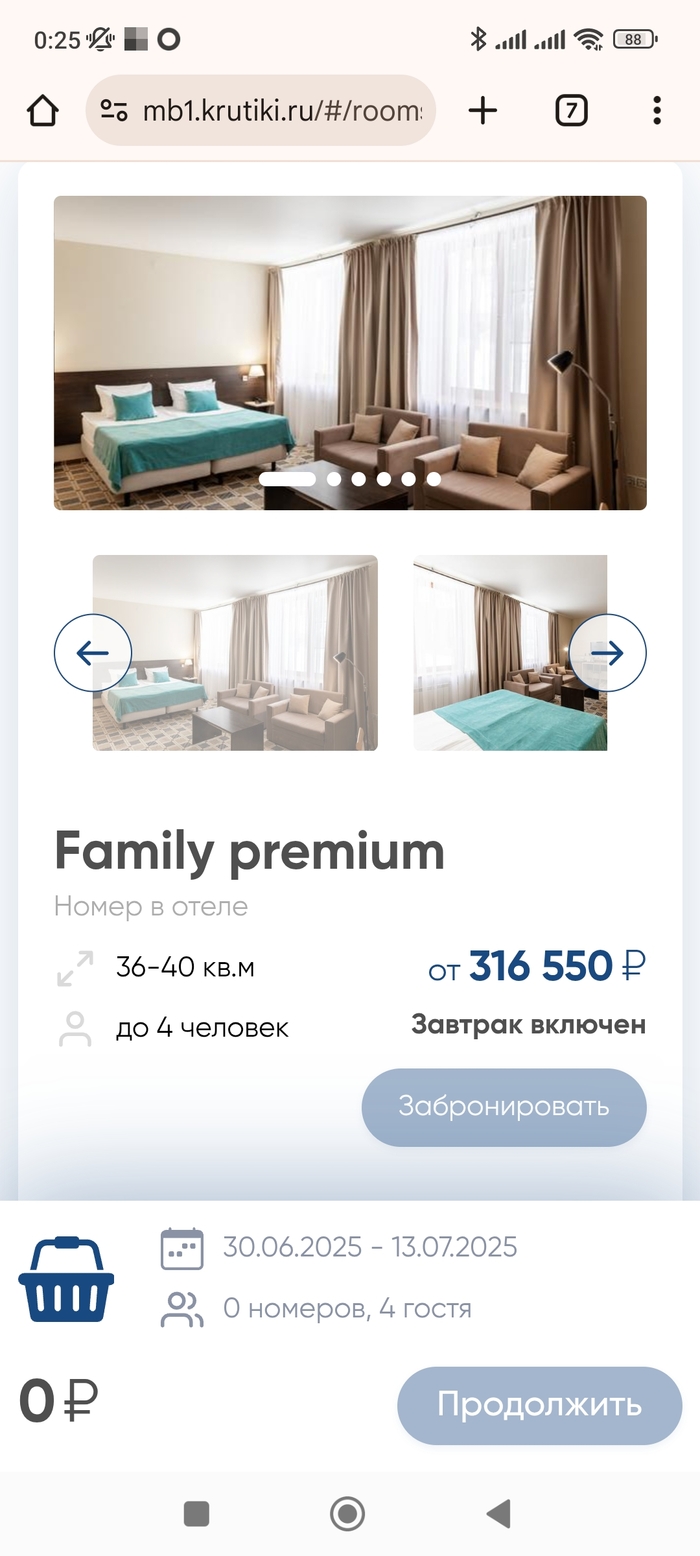Open the browser overflow menu
This screenshot has width=700, height=1556.
point(656,110)
